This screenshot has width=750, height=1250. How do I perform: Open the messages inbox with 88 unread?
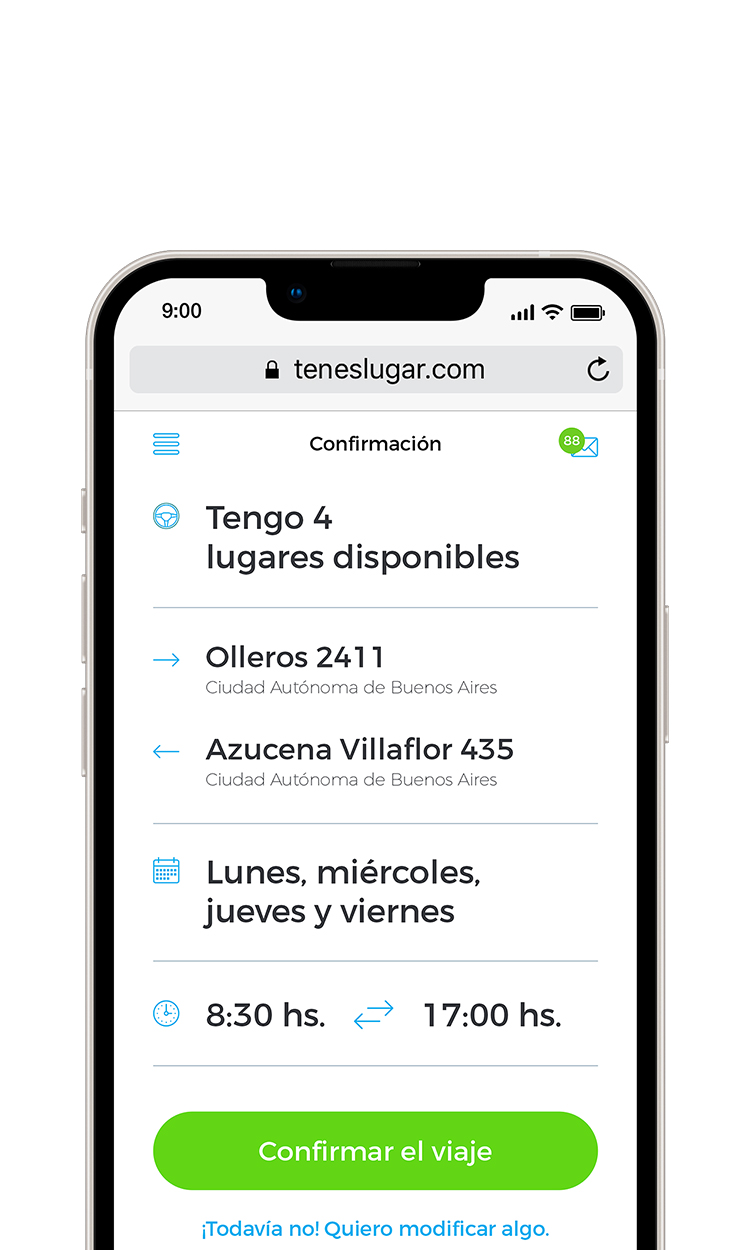(579, 444)
